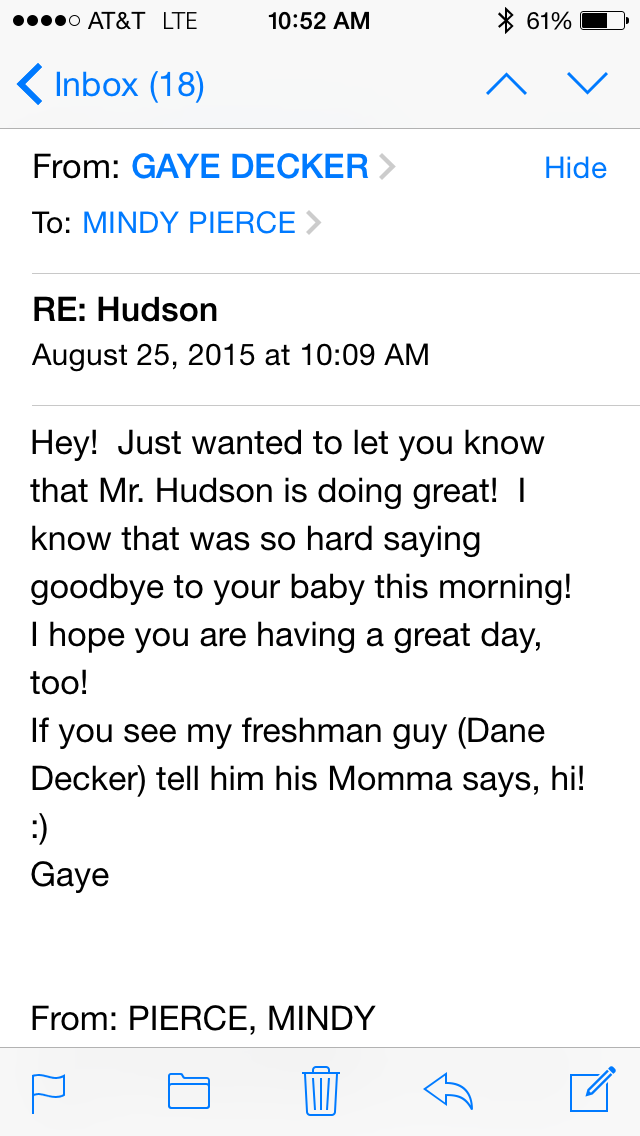Hide the message header details
The image size is (640, 1136).
coord(575,168)
